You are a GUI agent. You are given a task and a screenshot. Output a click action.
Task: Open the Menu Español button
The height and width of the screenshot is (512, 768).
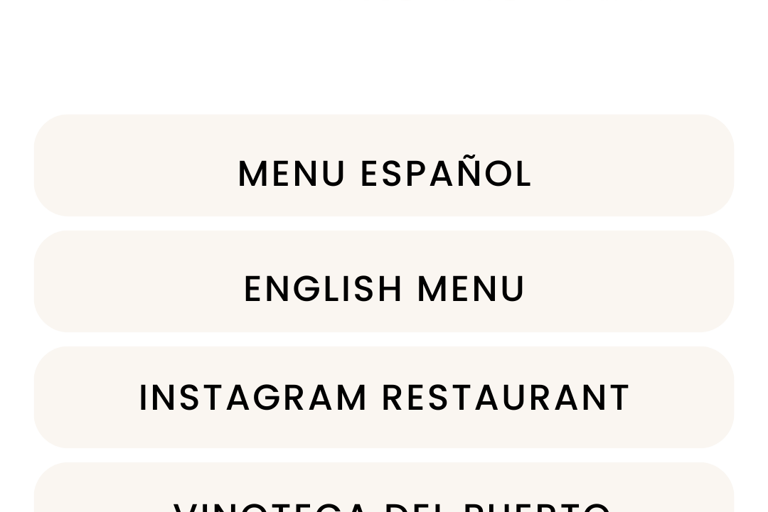click(384, 174)
